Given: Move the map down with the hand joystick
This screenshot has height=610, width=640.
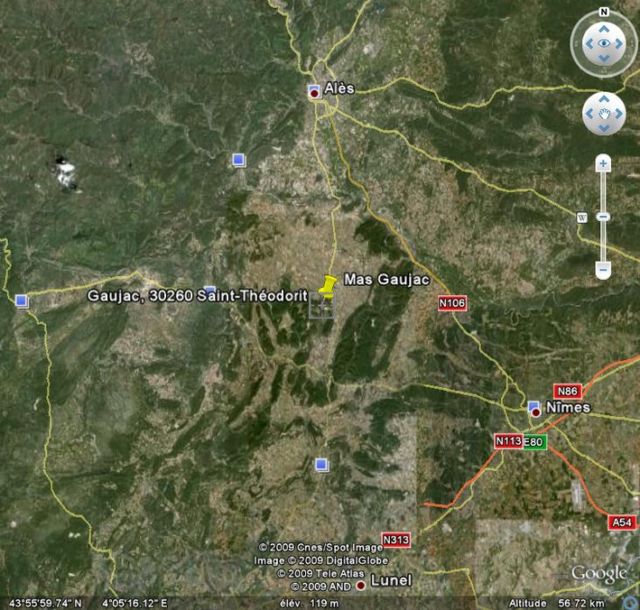Looking at the screenshot, I should coord(604,129).
